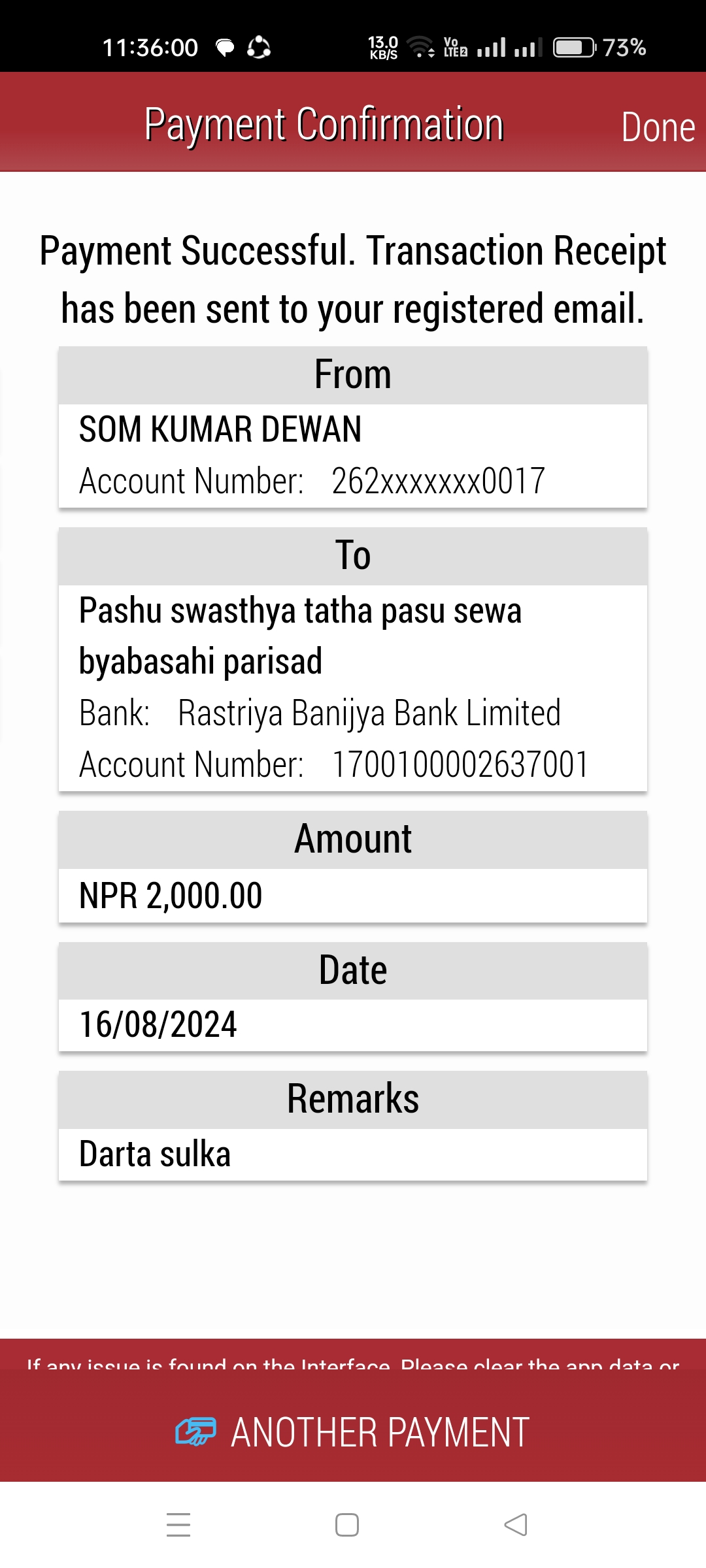706x1568 pixels.
Task: Go back with the system back button
Action: [516, 1525]
